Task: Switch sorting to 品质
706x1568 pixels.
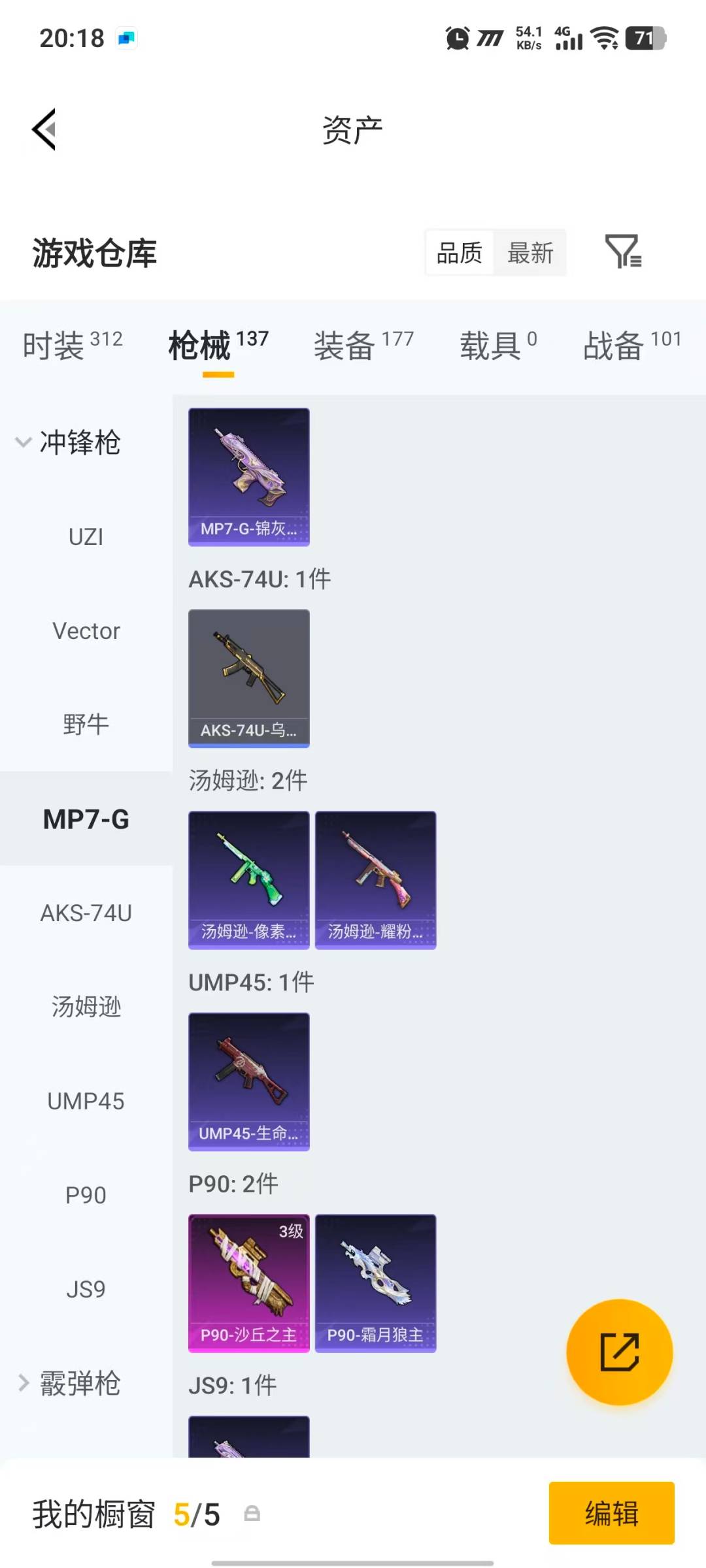Action: [460, 253]
